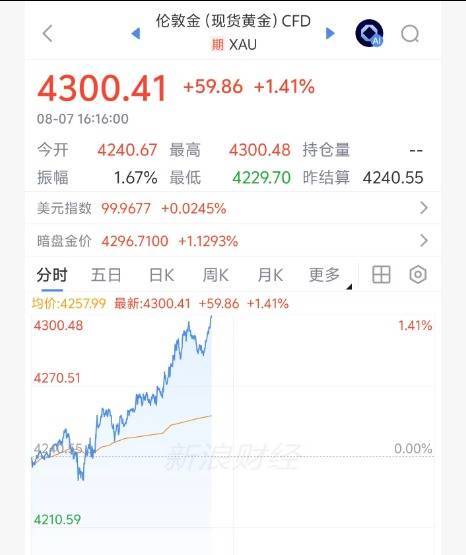Screen dimensions: 466x555
Task: Open the 美元指数 row
Action: click(x=233, y=208)
